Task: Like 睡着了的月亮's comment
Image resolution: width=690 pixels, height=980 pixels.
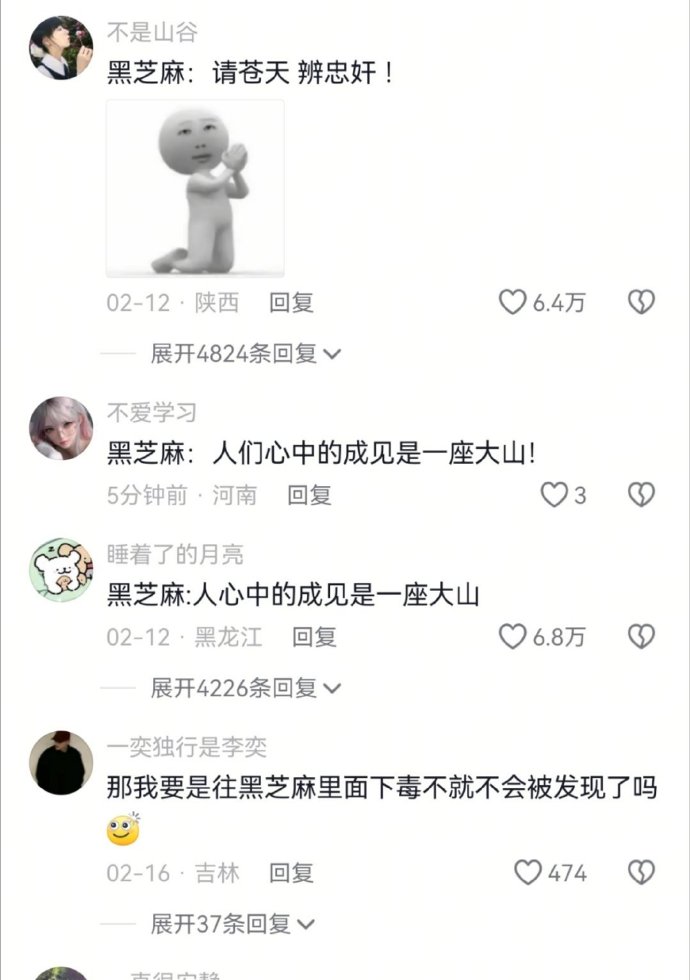Action: click(513, 637)
